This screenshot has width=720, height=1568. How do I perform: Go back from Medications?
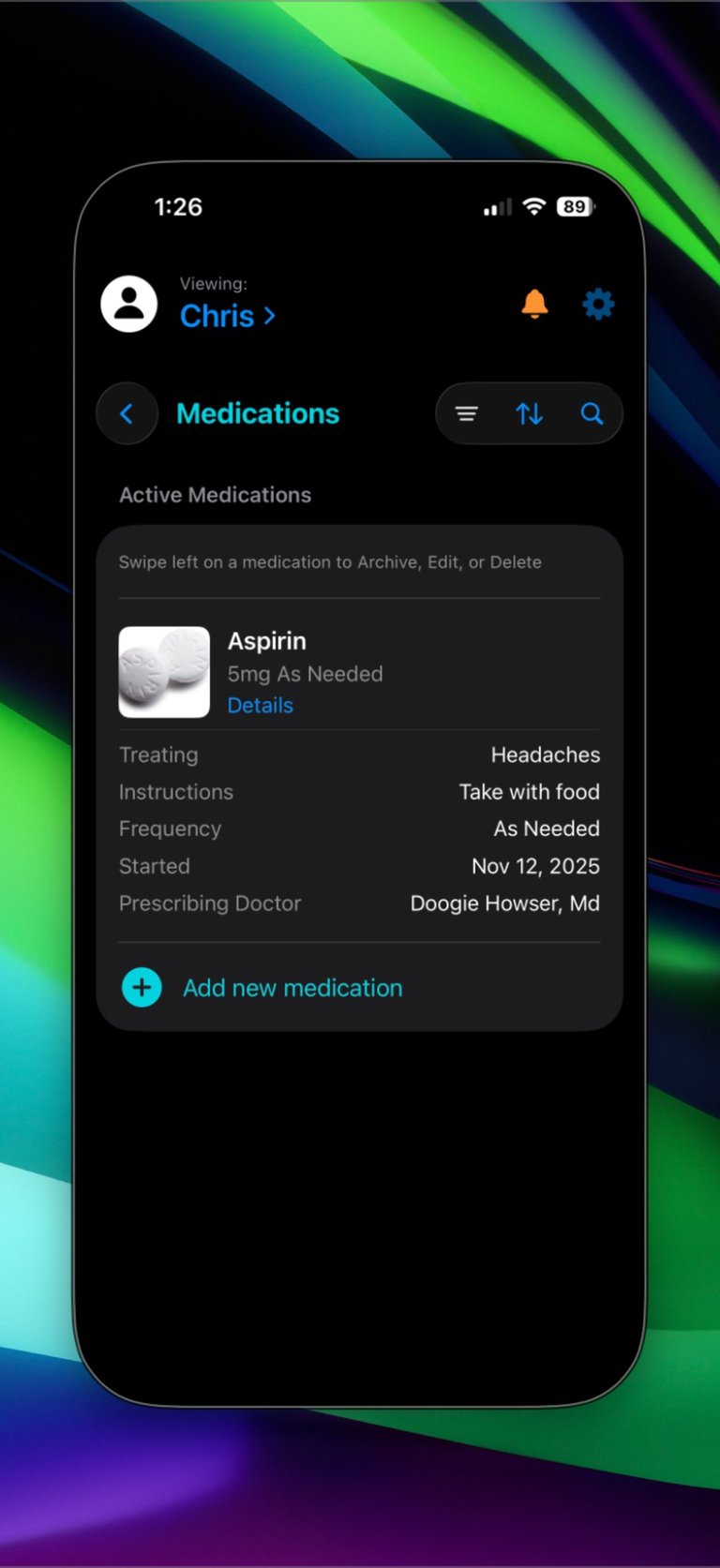pos(127,413)
